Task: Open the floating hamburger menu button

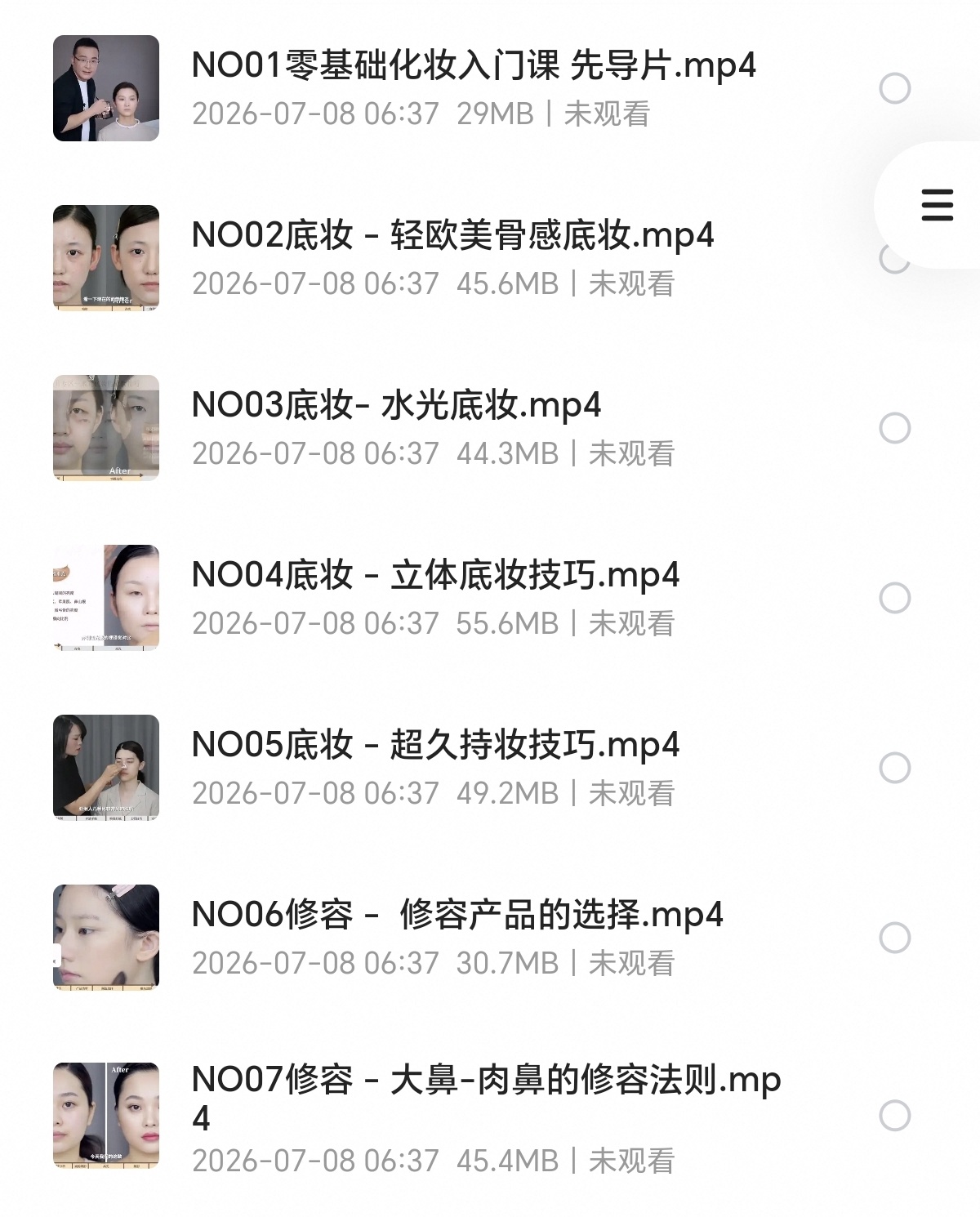Action: pos(937,205)
